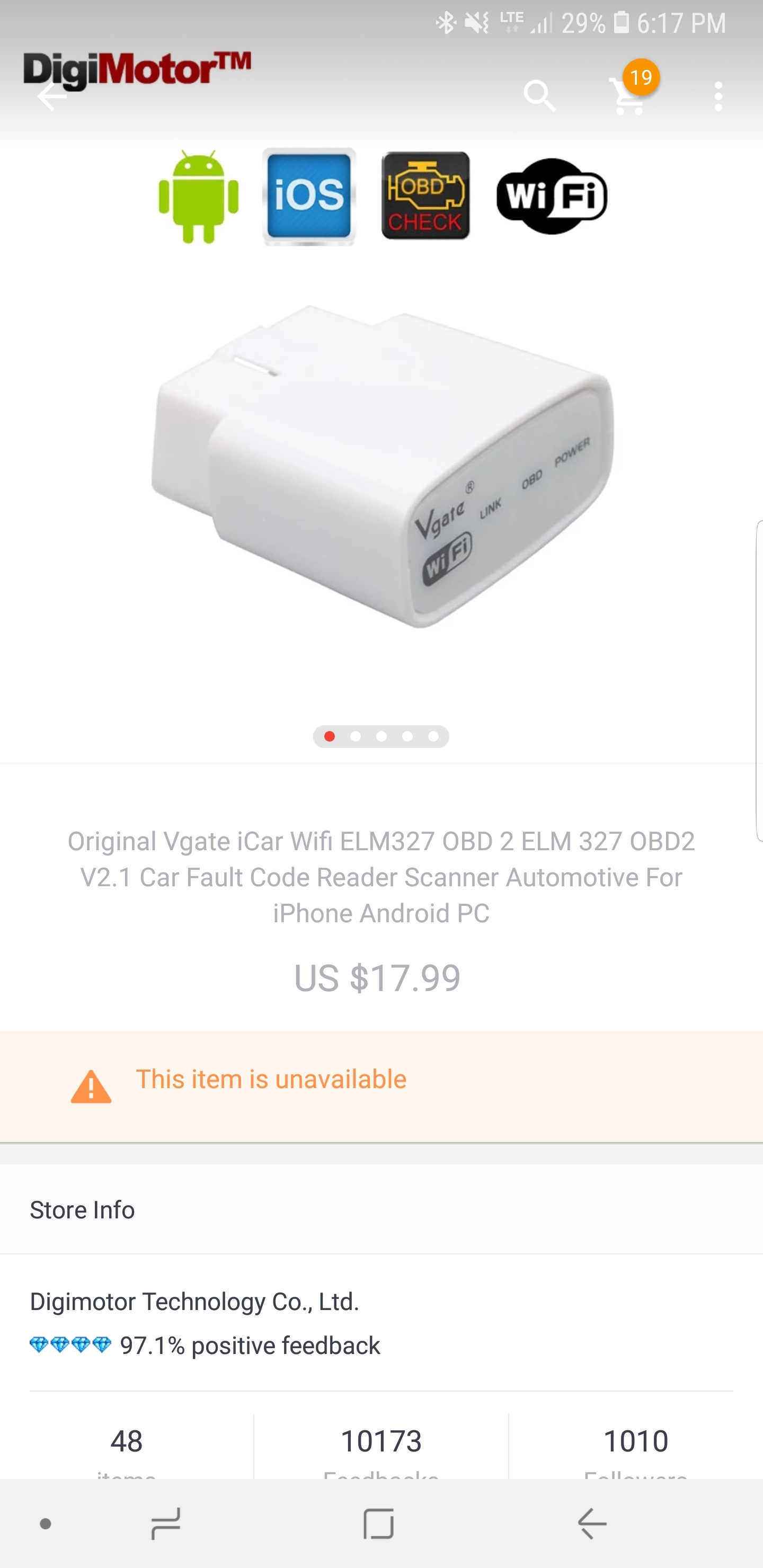
Task: Tap the system recent apps button
Action: tap(166, 1524)
